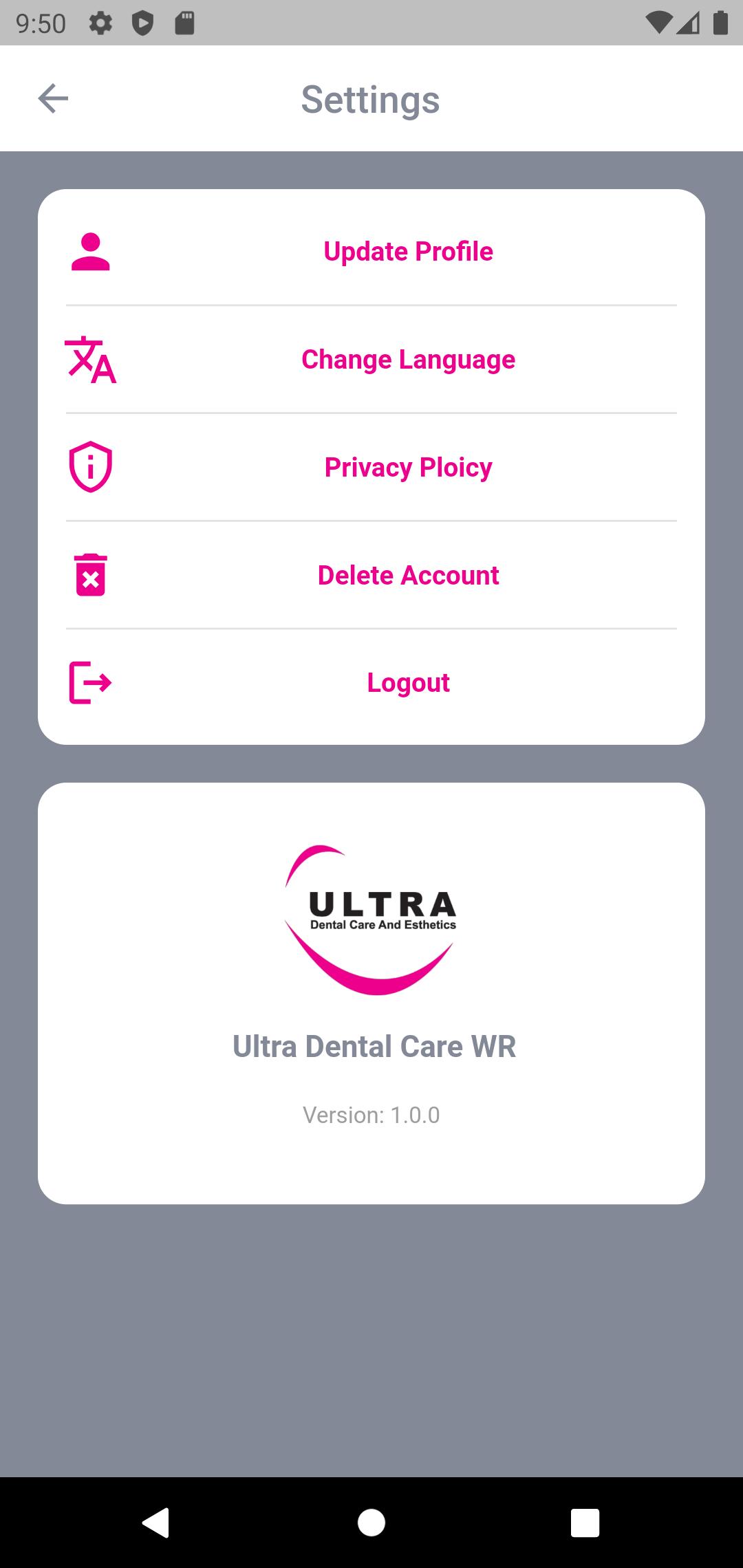Open the Change Language option
743x1568 pixels.
(x=371, y=360)
